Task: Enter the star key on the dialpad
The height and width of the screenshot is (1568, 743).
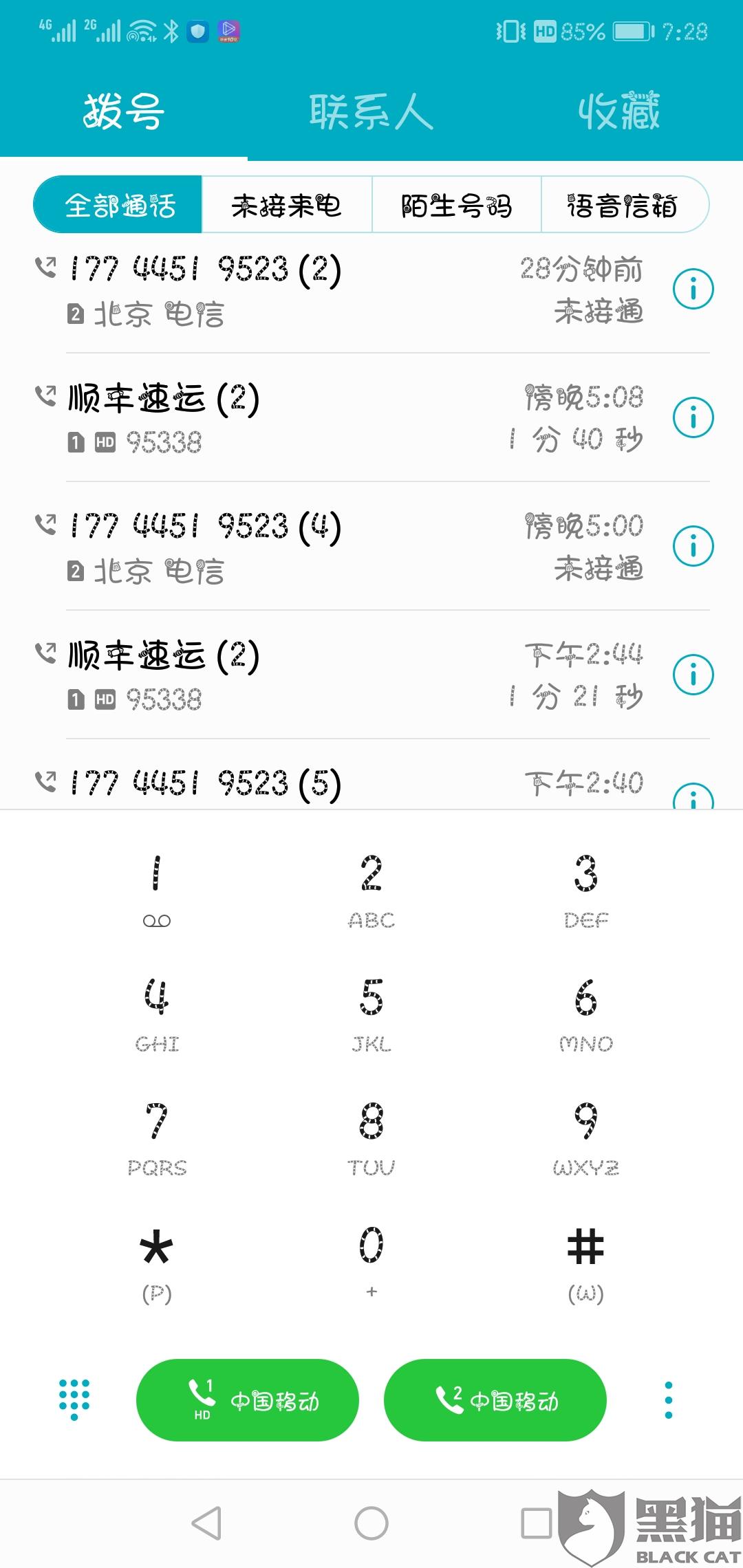Action: tap(157, 1259)
